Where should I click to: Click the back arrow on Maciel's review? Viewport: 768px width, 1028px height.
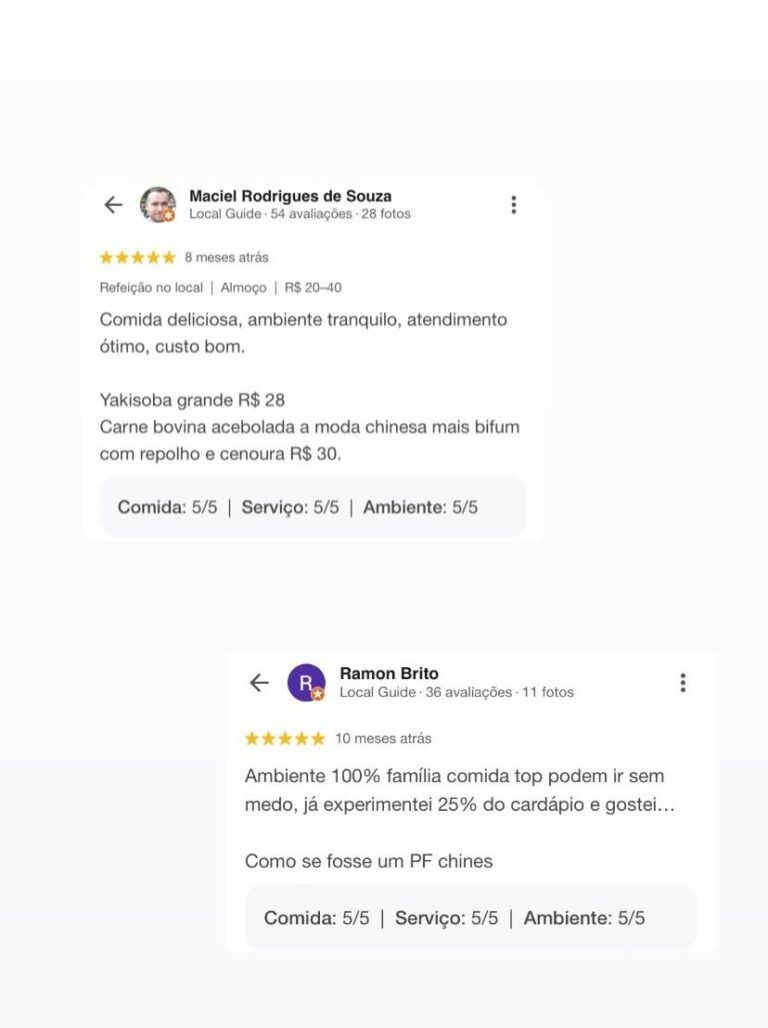114,204
